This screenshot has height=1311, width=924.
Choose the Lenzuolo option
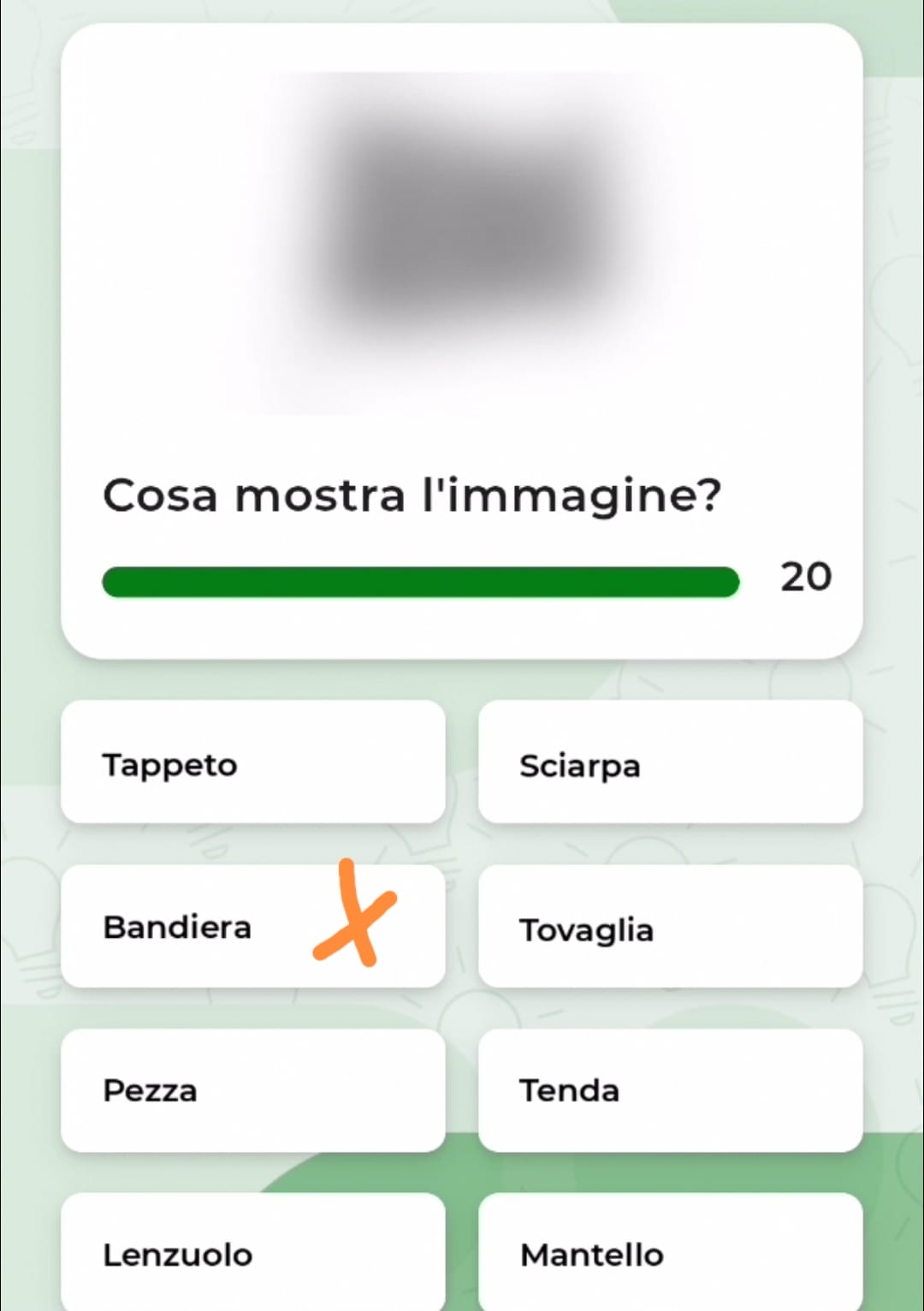(252, 1253)
